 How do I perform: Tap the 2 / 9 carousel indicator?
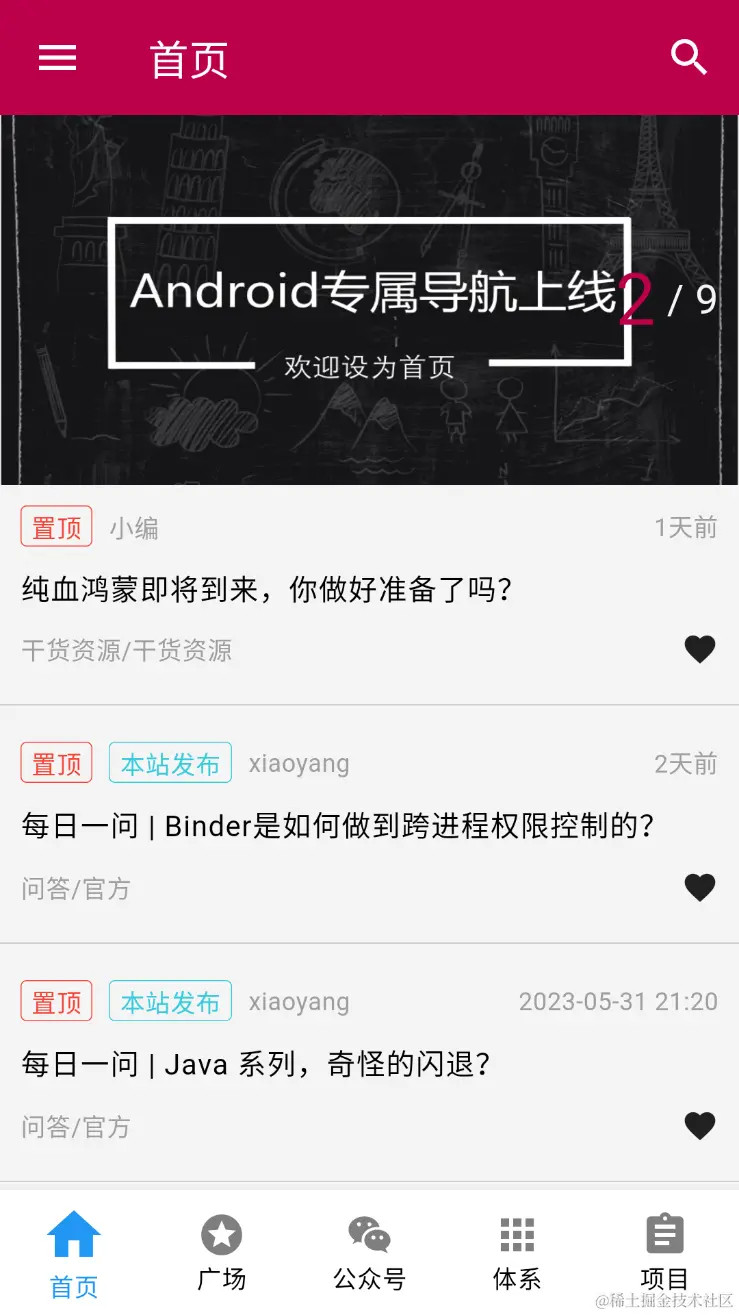tap(672, 297)
